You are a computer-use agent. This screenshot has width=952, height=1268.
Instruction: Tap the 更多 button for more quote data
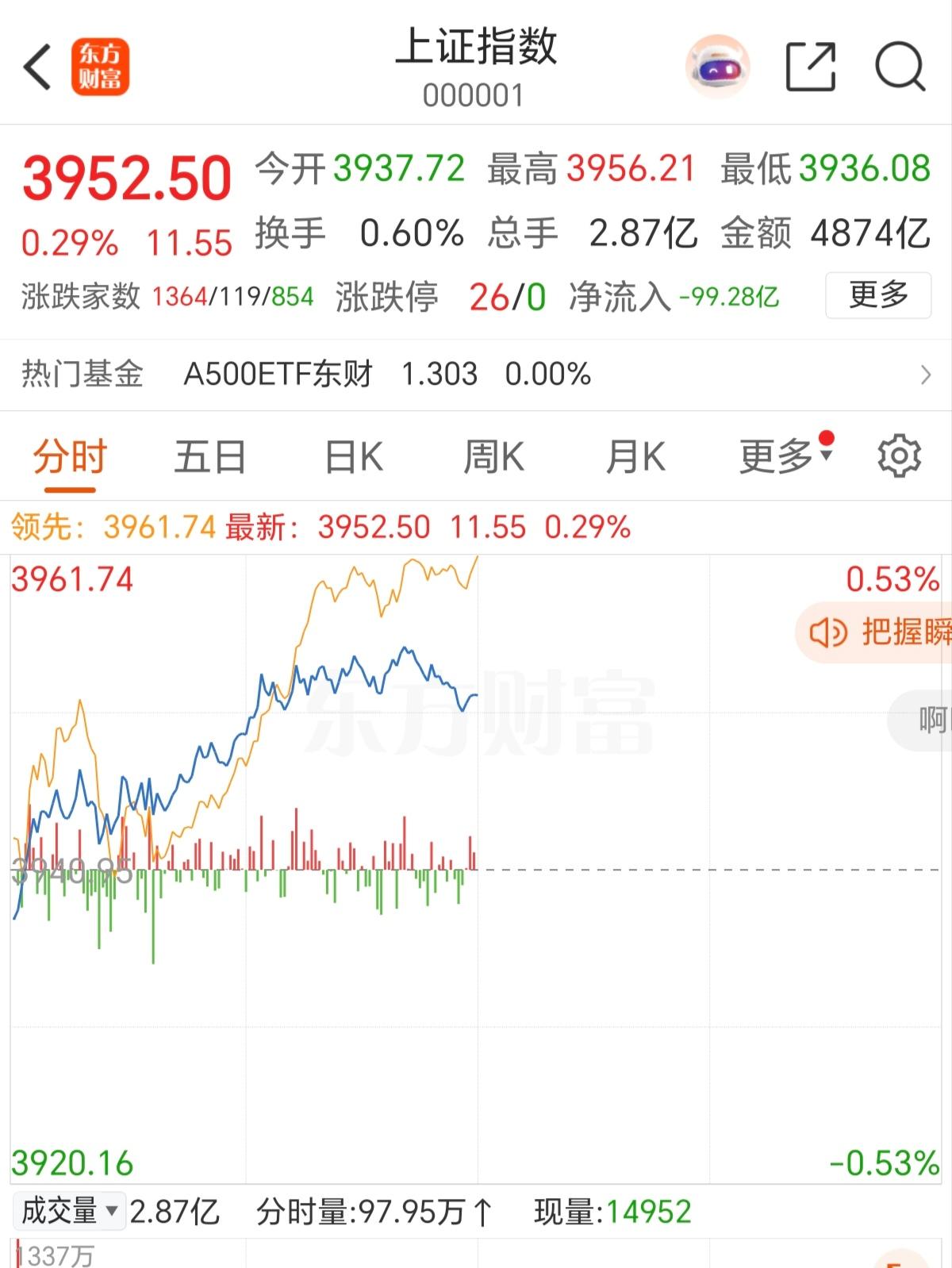(x=877, y=296)
